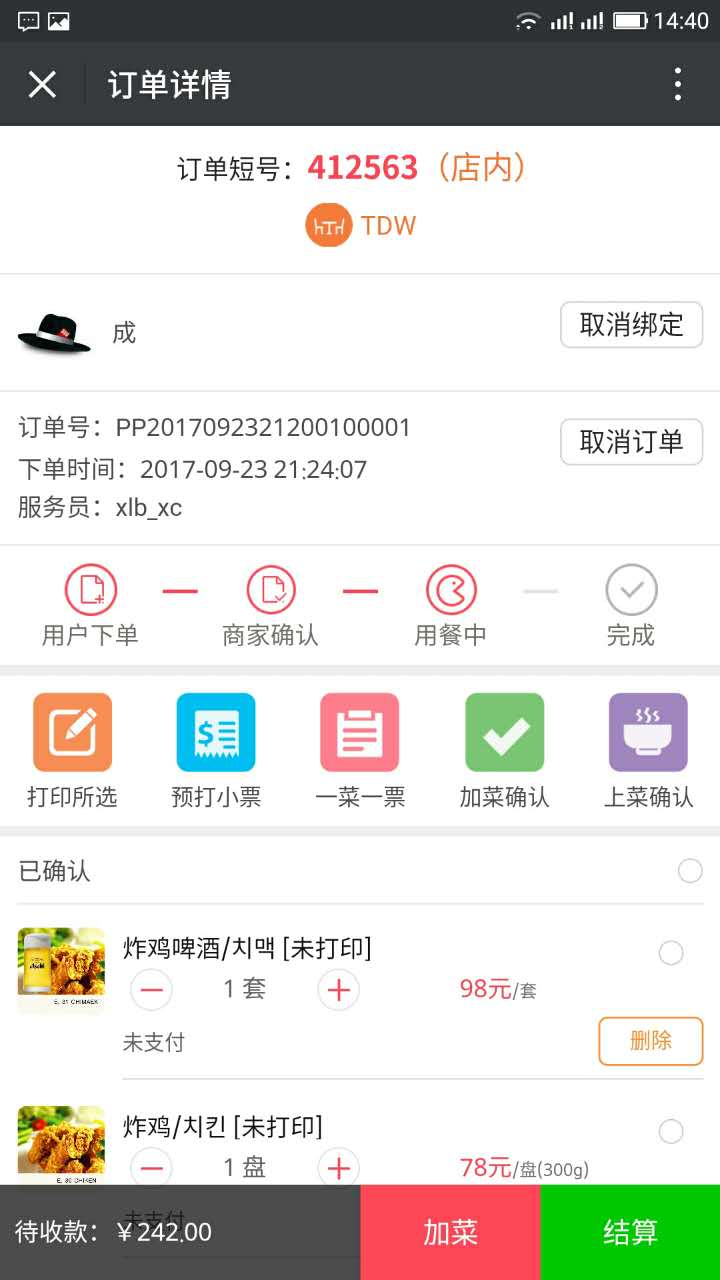Image resolution: width=720 pixels, height=1280 pixels.
Task: Select the 炸鸡/치킨 item radio button
Action: click(x=671, y=1131)
